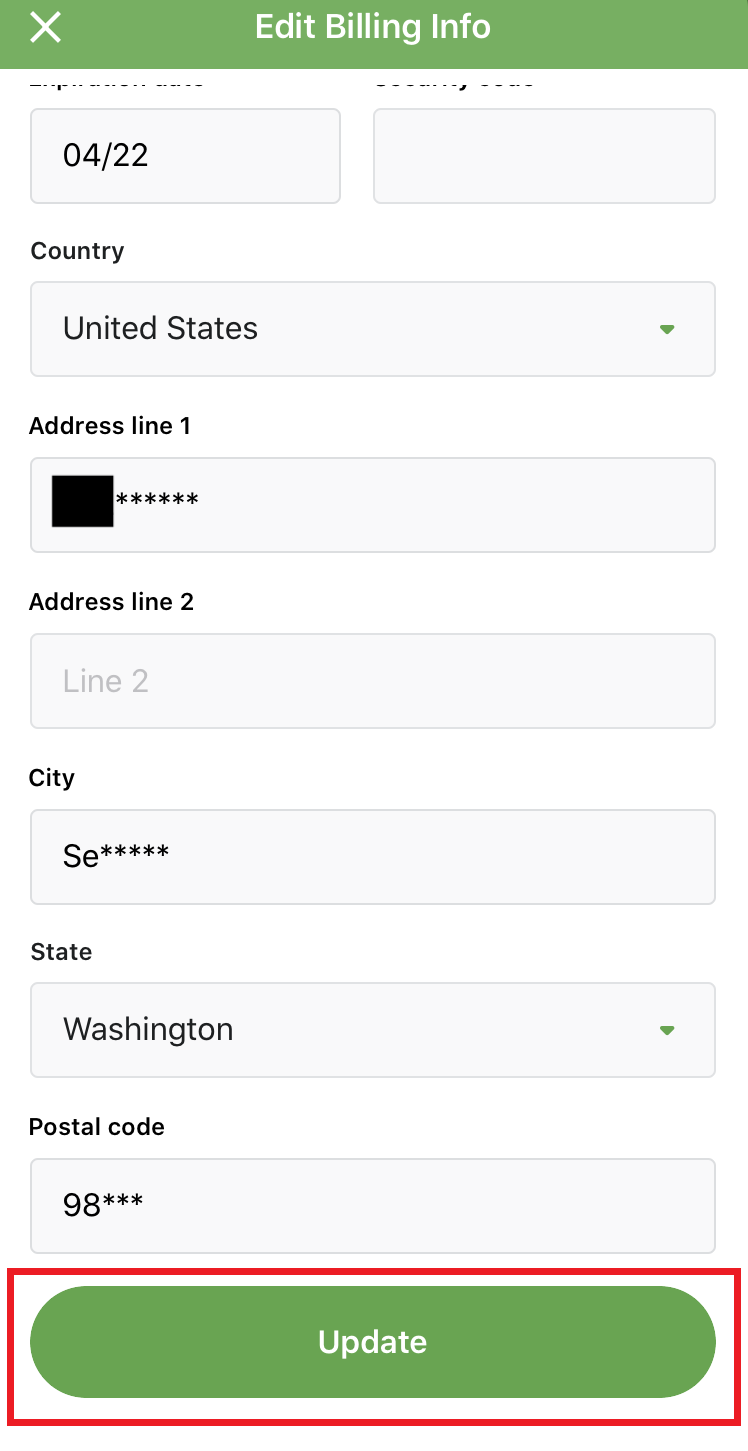Click the green chevron on the Country selector
Screen dimensions: 748x1451
pyautogui.click(x=667, y=329)
